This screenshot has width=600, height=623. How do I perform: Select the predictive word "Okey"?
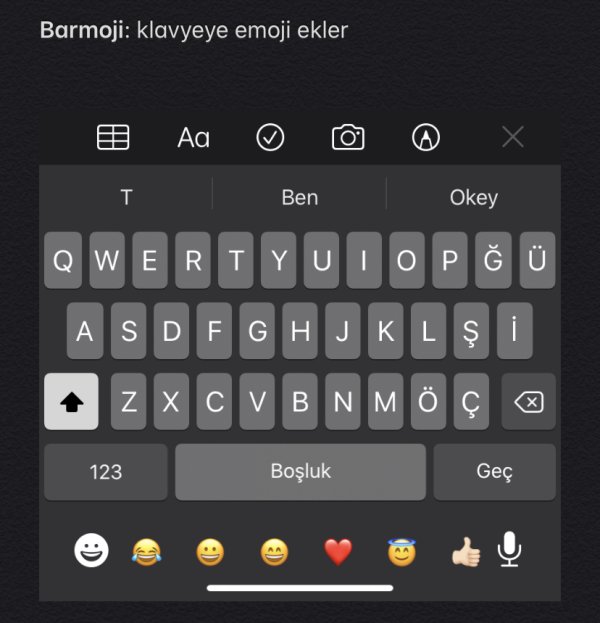pos(473,197)
